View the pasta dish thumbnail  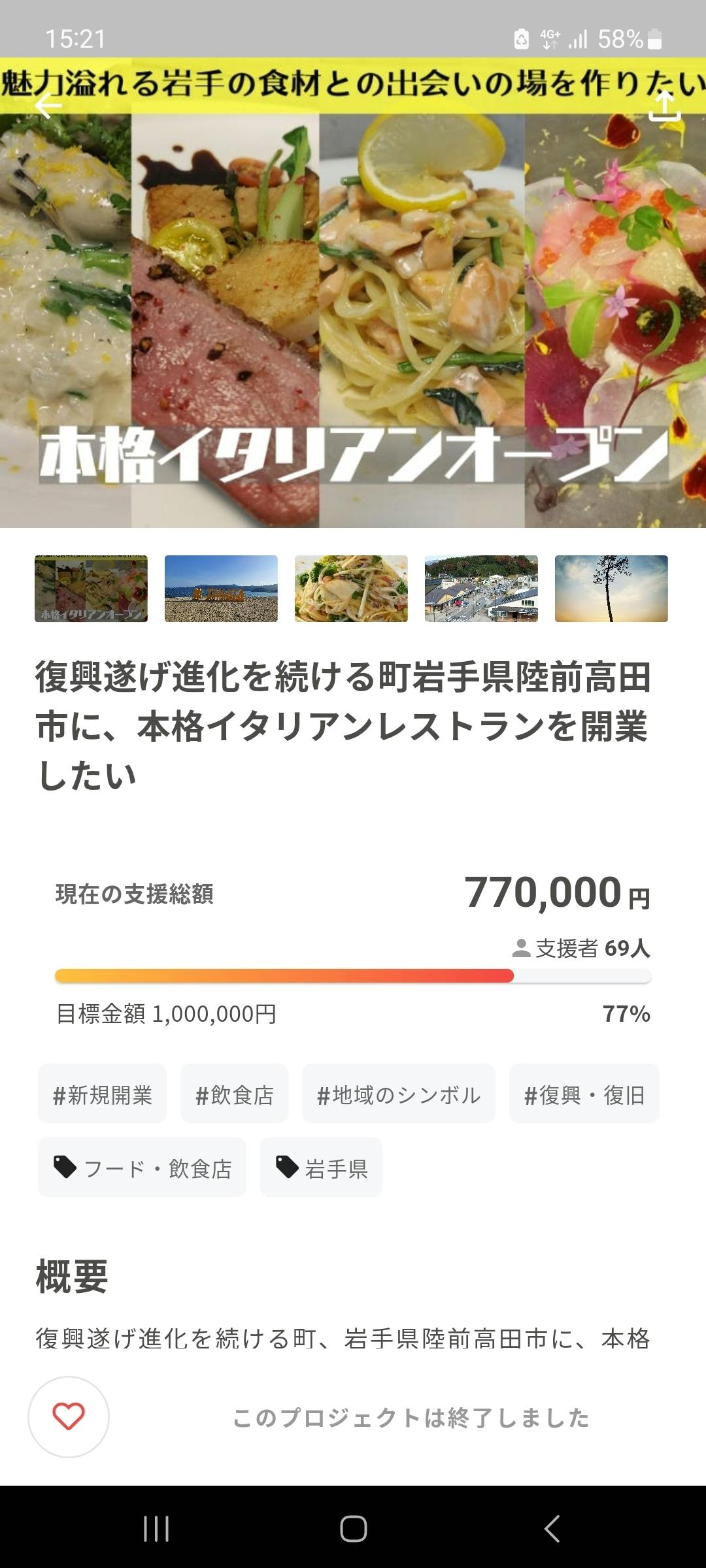coord(351,589)
